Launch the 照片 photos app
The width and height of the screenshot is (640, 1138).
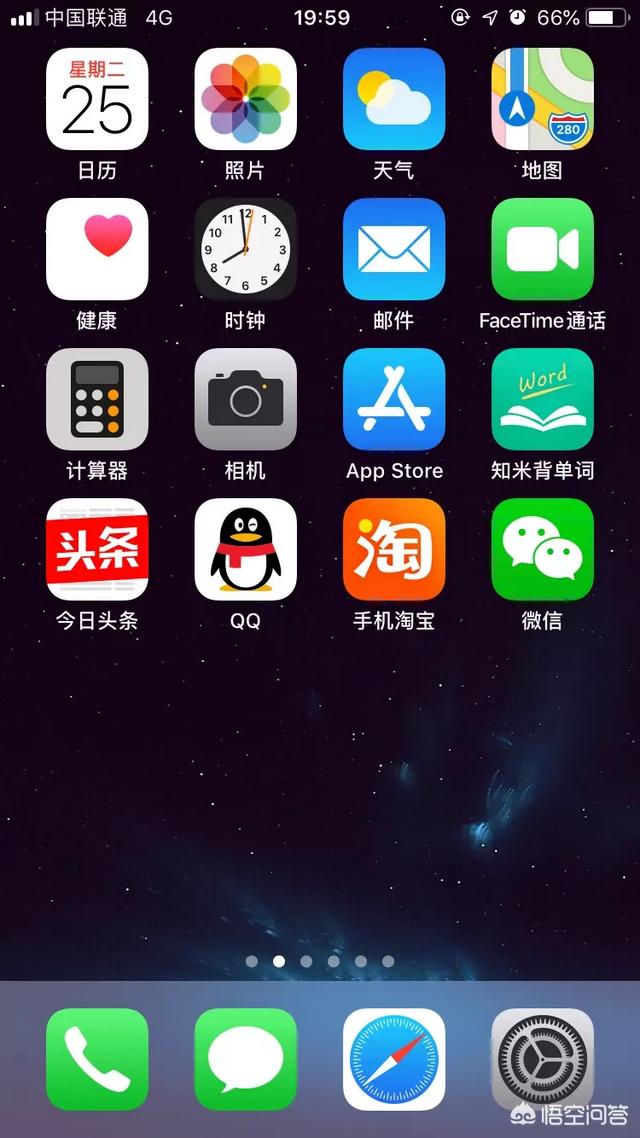tap(245, 99)
